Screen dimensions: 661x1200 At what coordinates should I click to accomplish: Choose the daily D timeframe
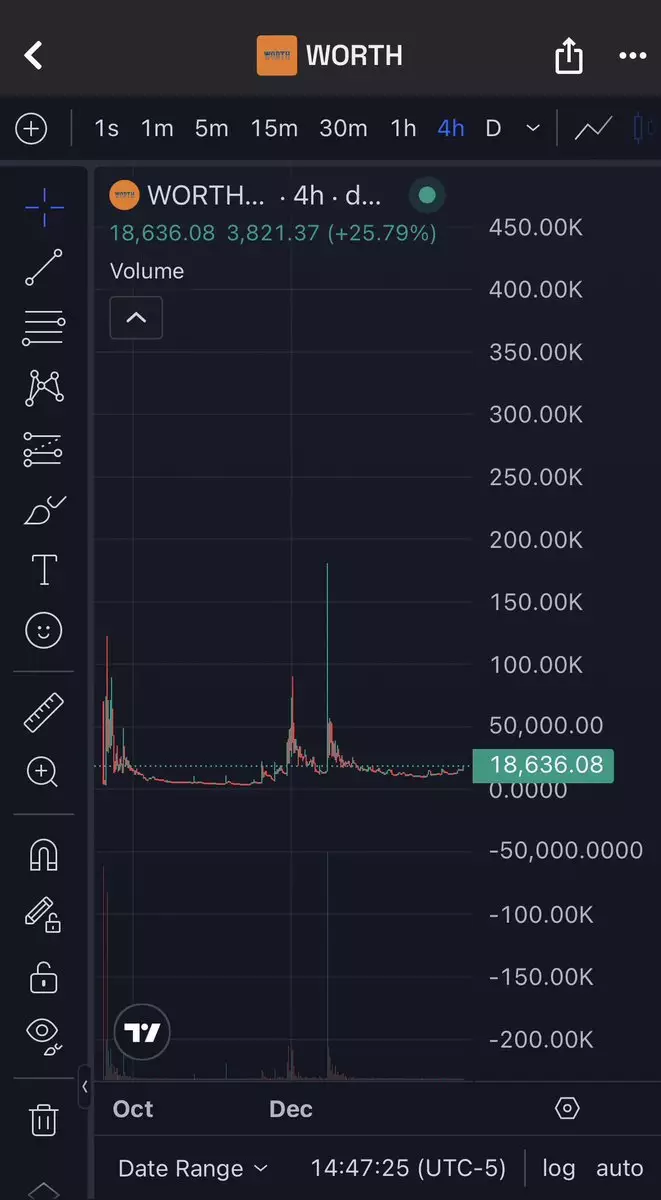click(493, 129)
